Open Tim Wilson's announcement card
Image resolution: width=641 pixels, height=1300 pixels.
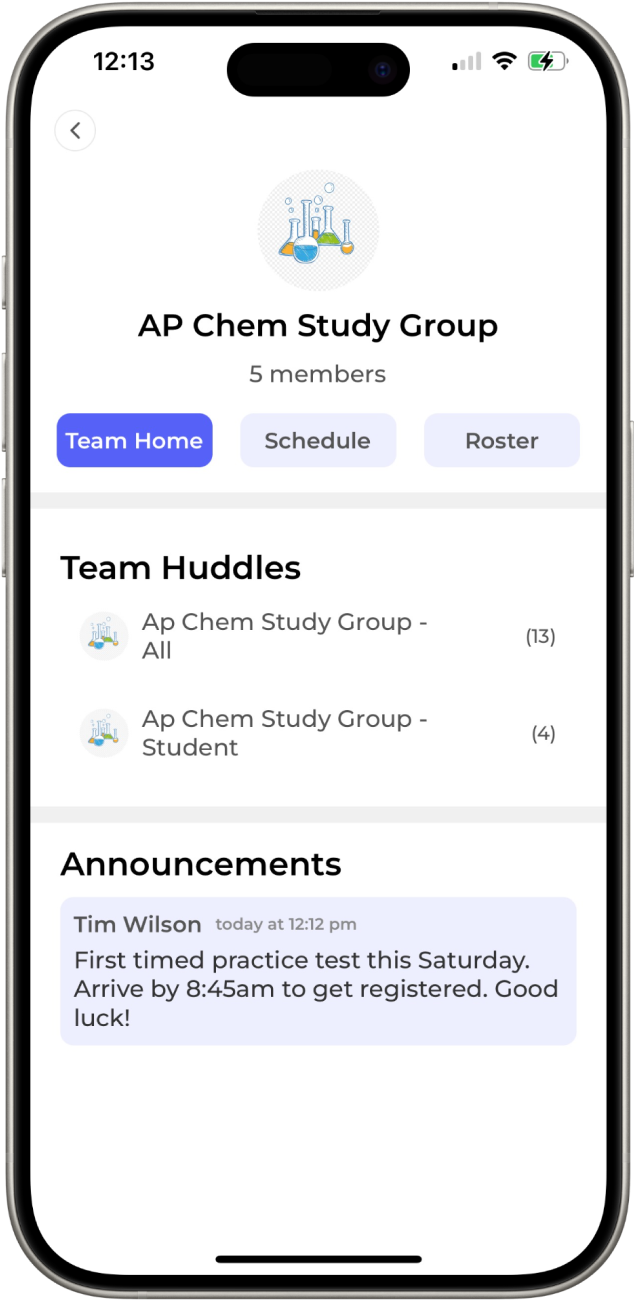318,971
